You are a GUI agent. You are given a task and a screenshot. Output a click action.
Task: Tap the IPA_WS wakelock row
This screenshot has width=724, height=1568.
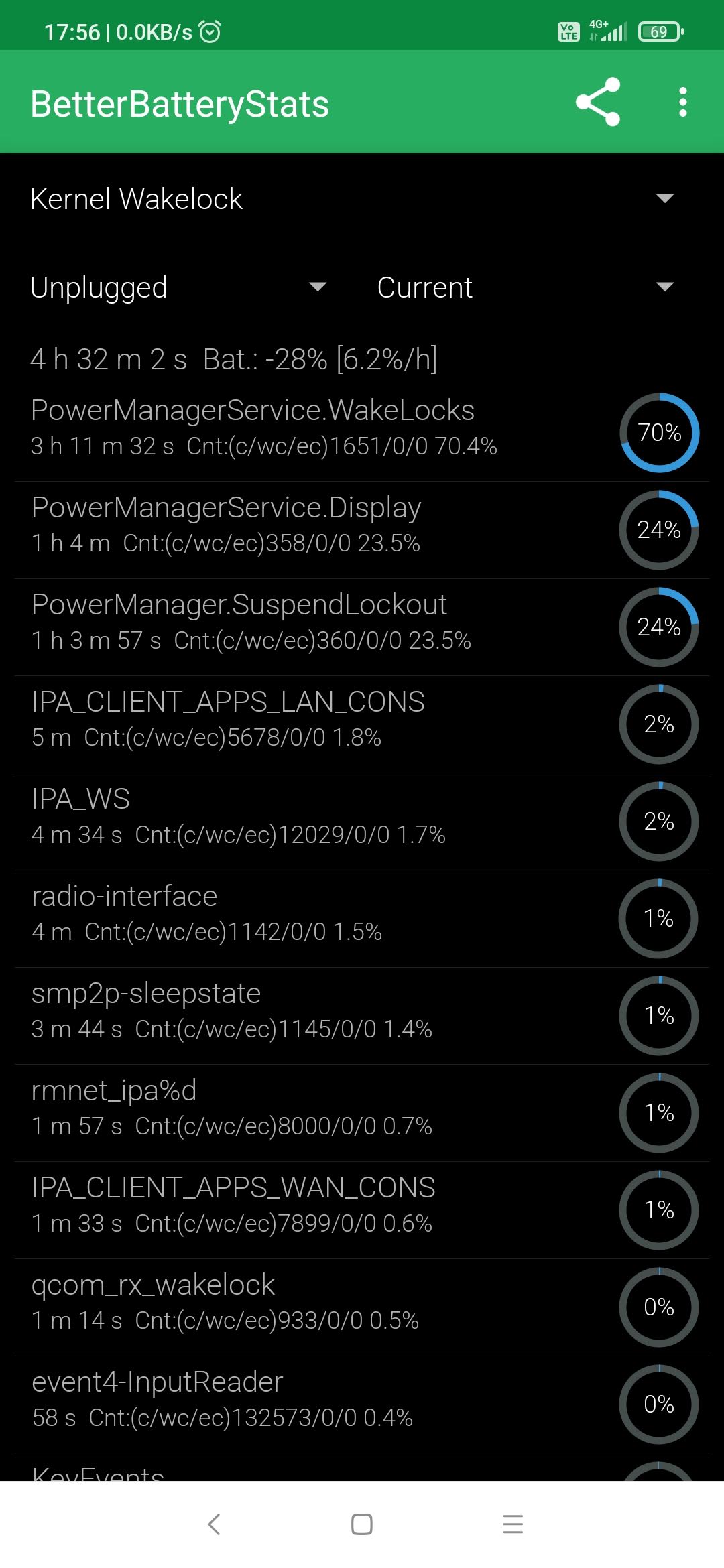(x=322, y=816)
